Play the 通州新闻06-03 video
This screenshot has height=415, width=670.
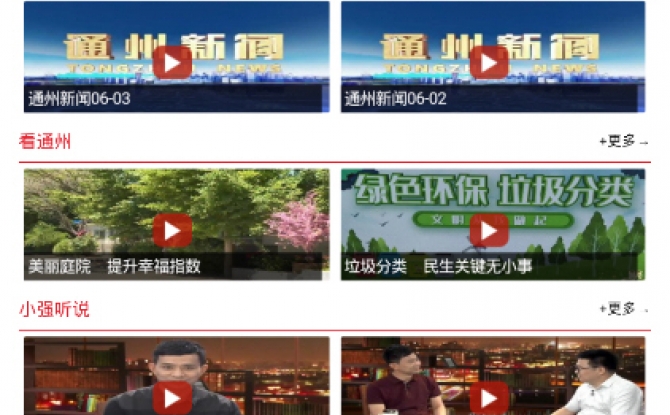coord(172,62)
